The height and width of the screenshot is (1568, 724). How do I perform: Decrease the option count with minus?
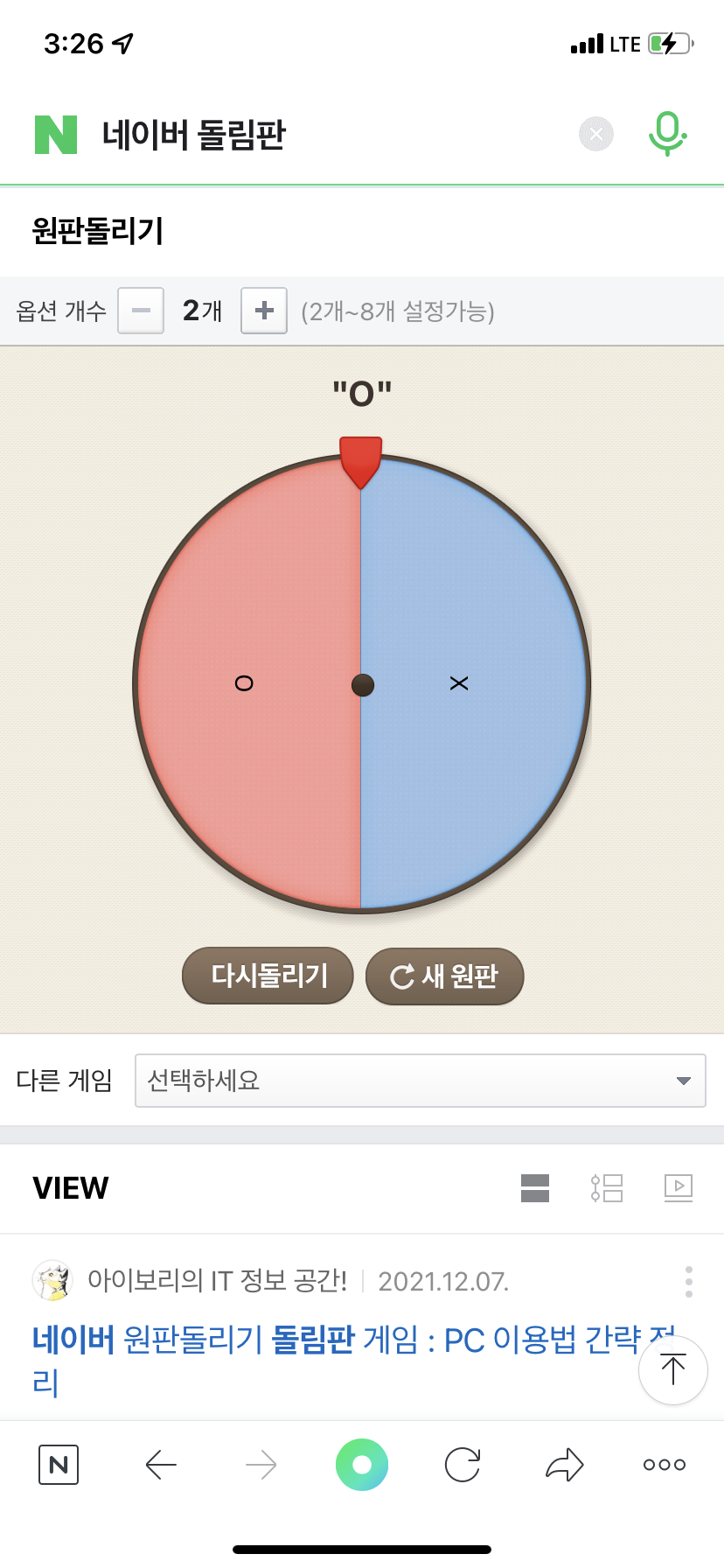141,311
